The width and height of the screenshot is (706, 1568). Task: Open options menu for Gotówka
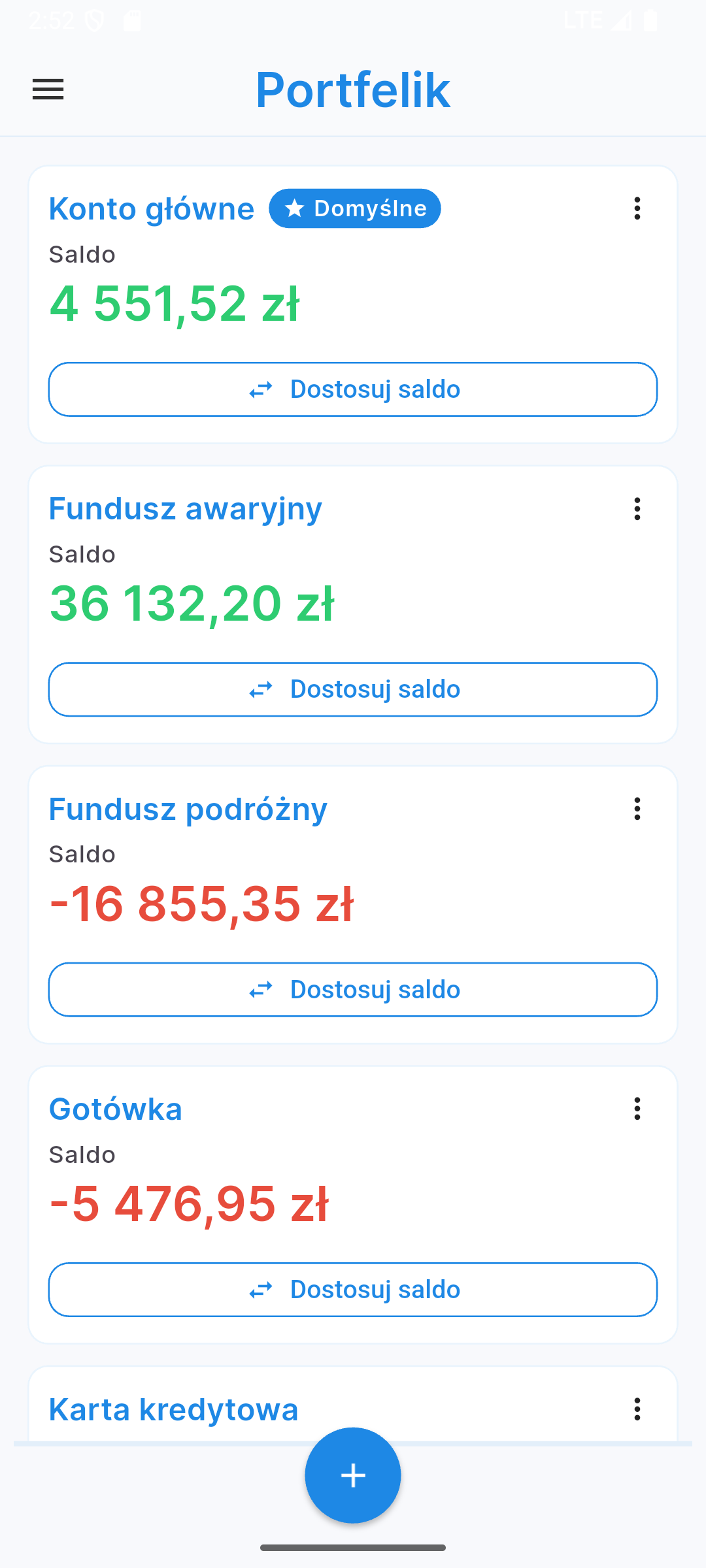tap(637, 1109)
